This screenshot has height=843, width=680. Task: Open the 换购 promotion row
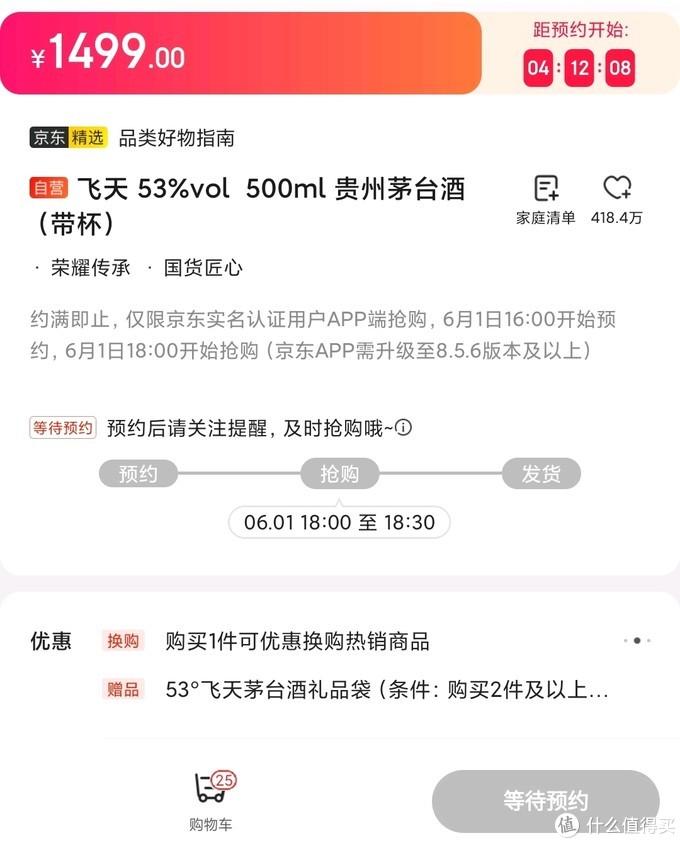pyautogui.click(x=297, y=641)
